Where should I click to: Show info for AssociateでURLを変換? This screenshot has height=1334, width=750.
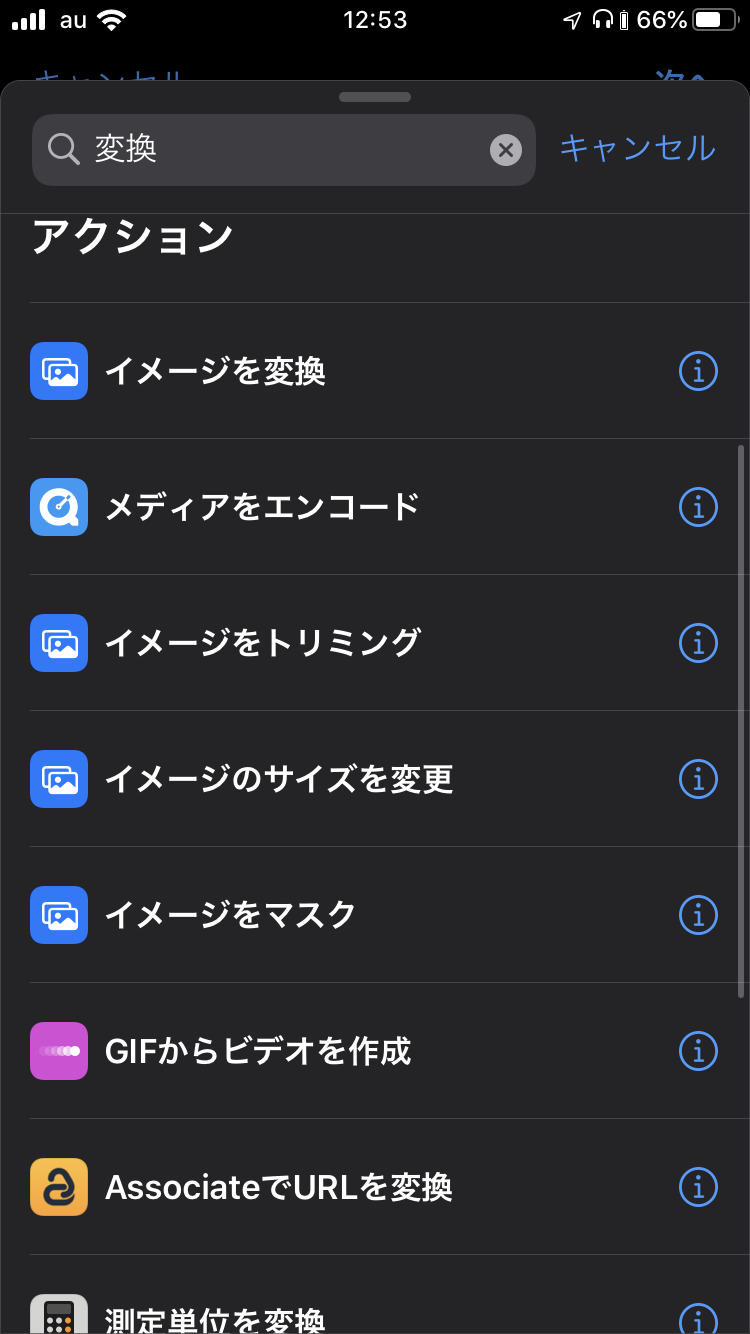pos(698,1187)
